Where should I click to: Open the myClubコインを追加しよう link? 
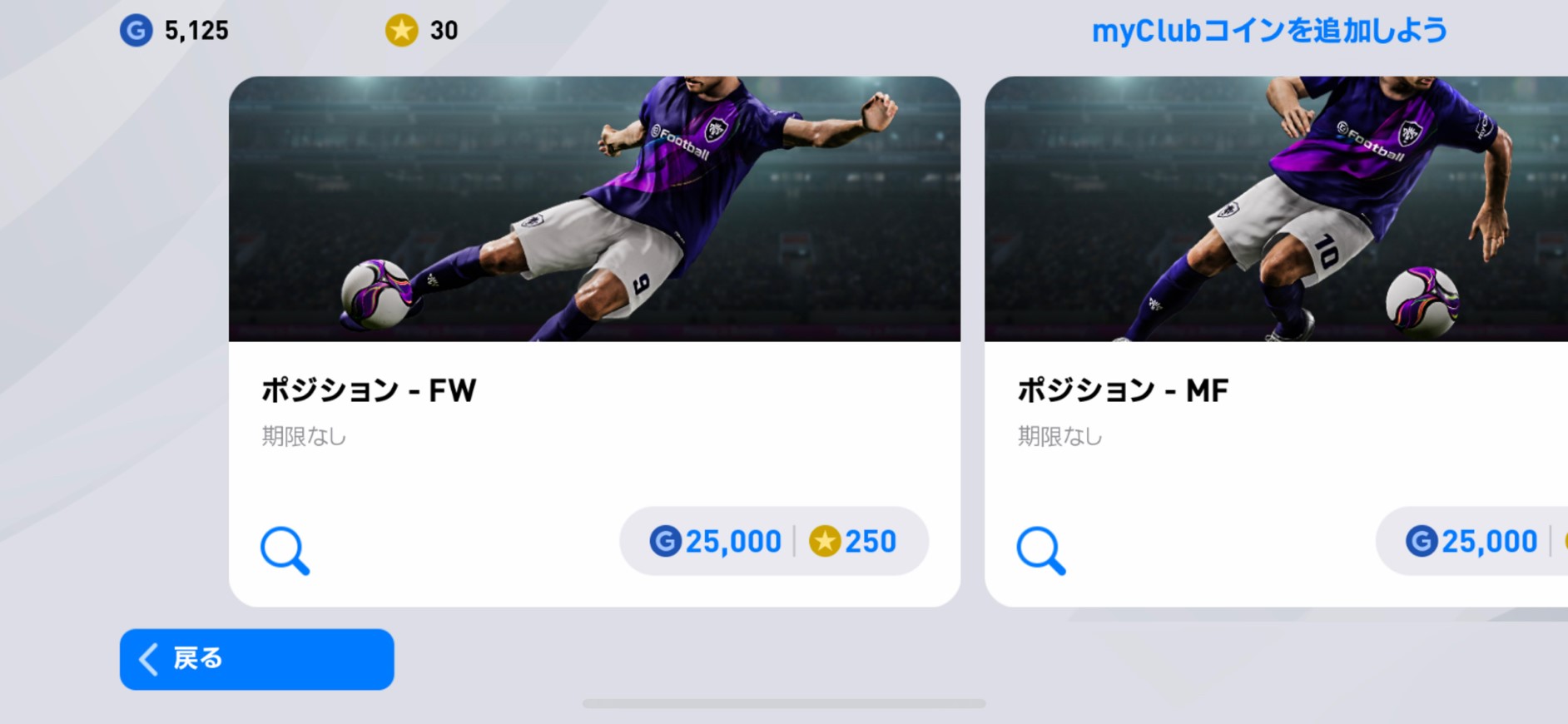click(1268, 31)
